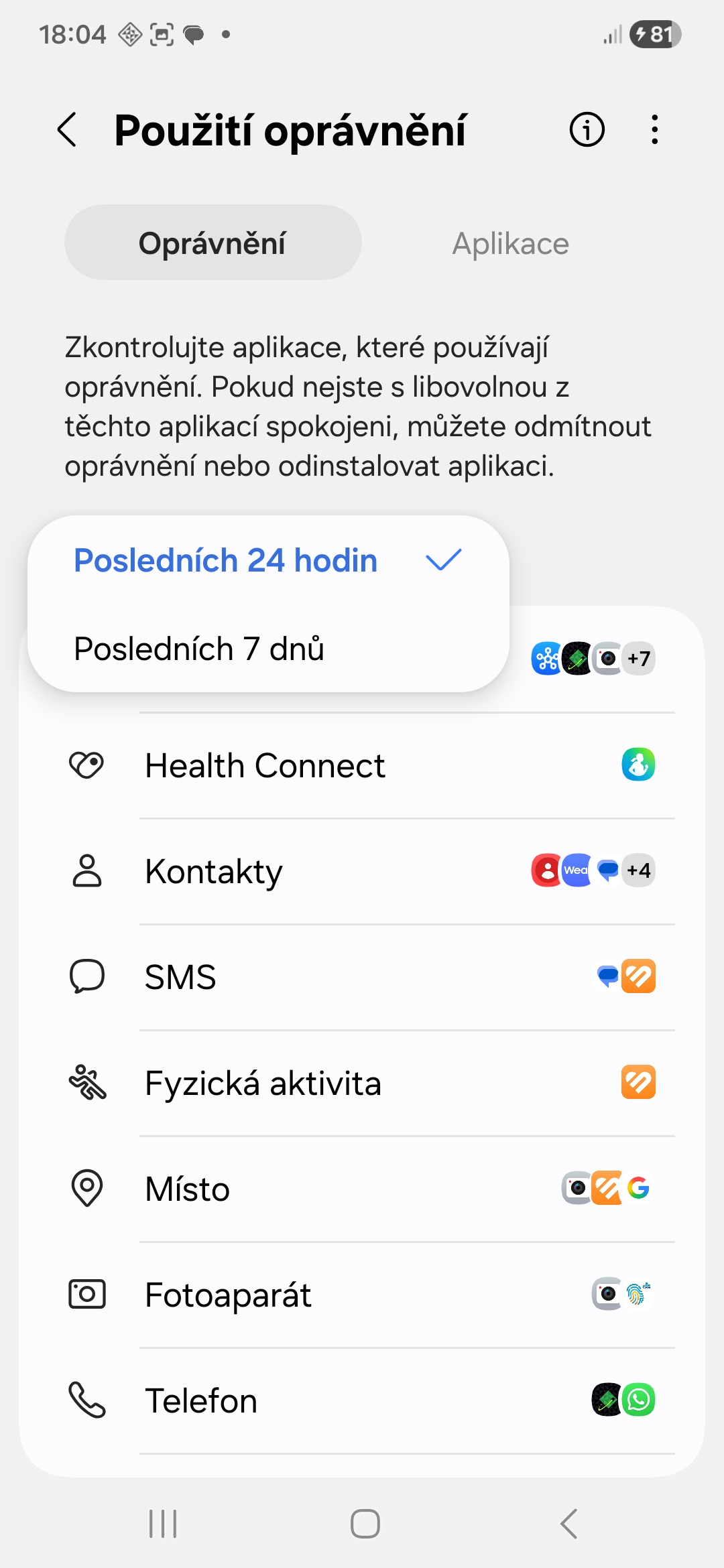Open the info icon

pyautogui.click(x=587, y=129)
